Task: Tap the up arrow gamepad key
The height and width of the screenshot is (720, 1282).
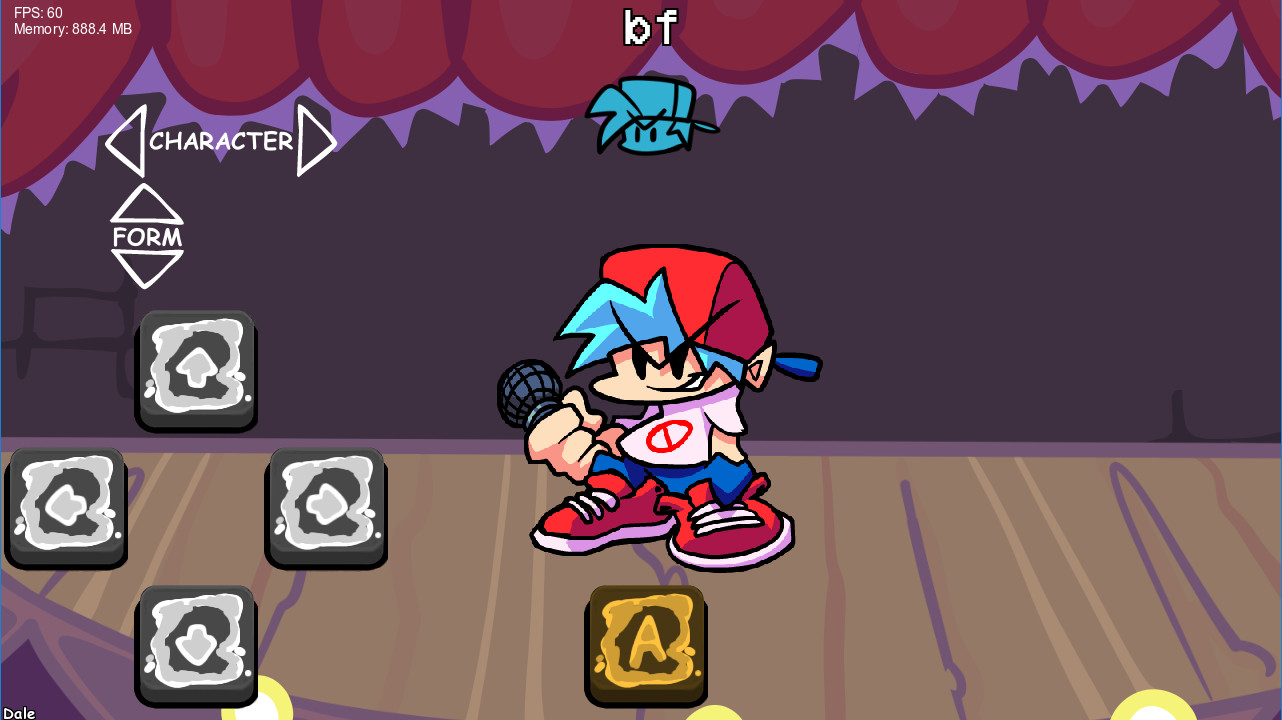Action: click(196, 370)
